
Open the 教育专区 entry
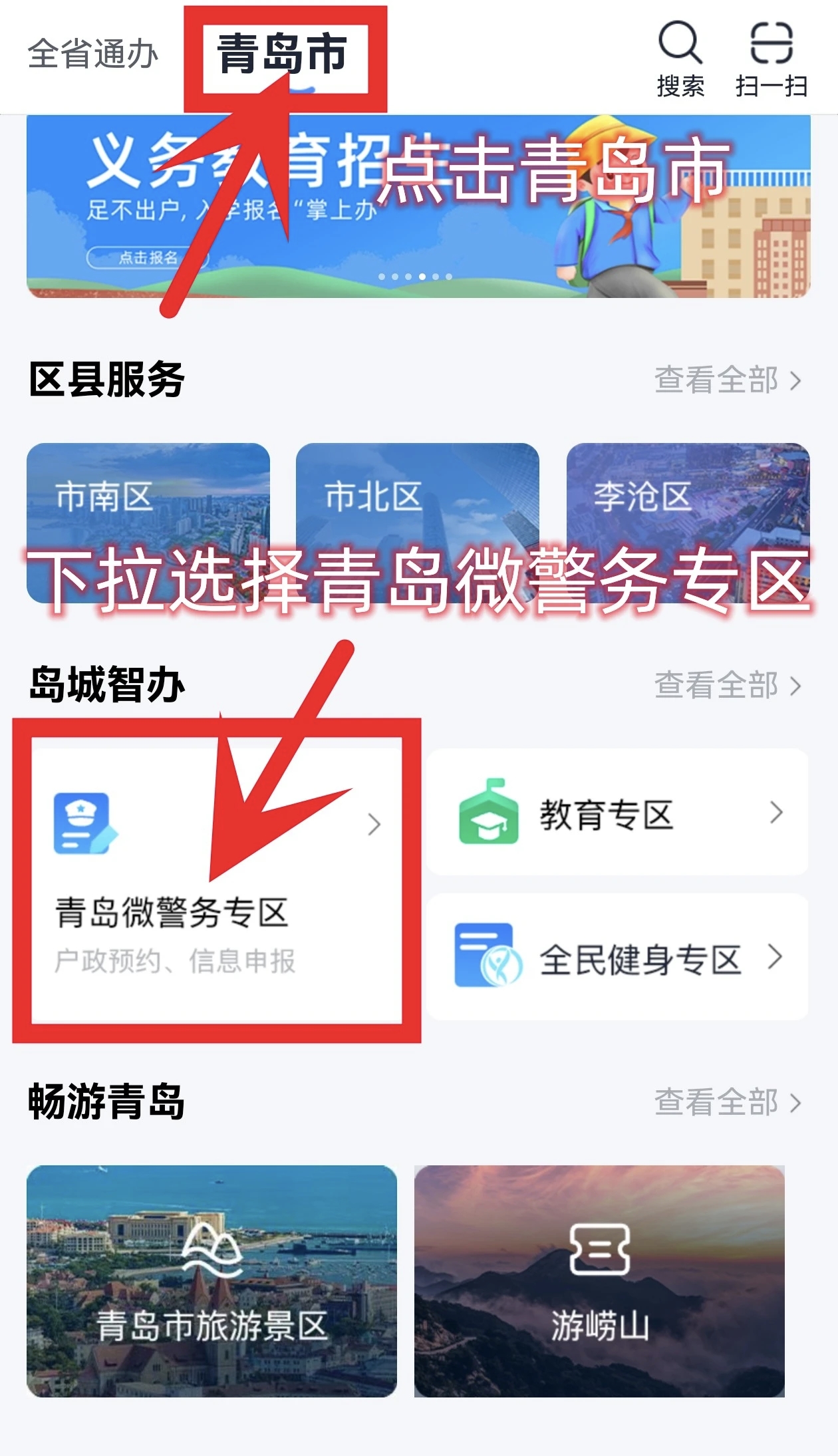point(617,813)
